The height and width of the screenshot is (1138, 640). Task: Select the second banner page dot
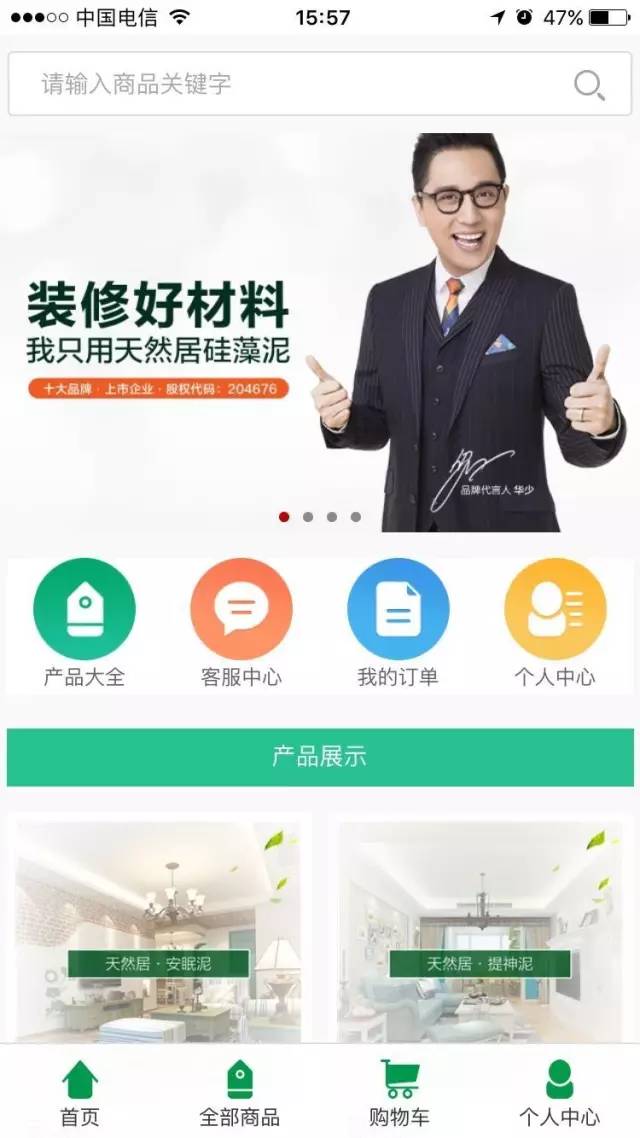[x=308, y=517]
